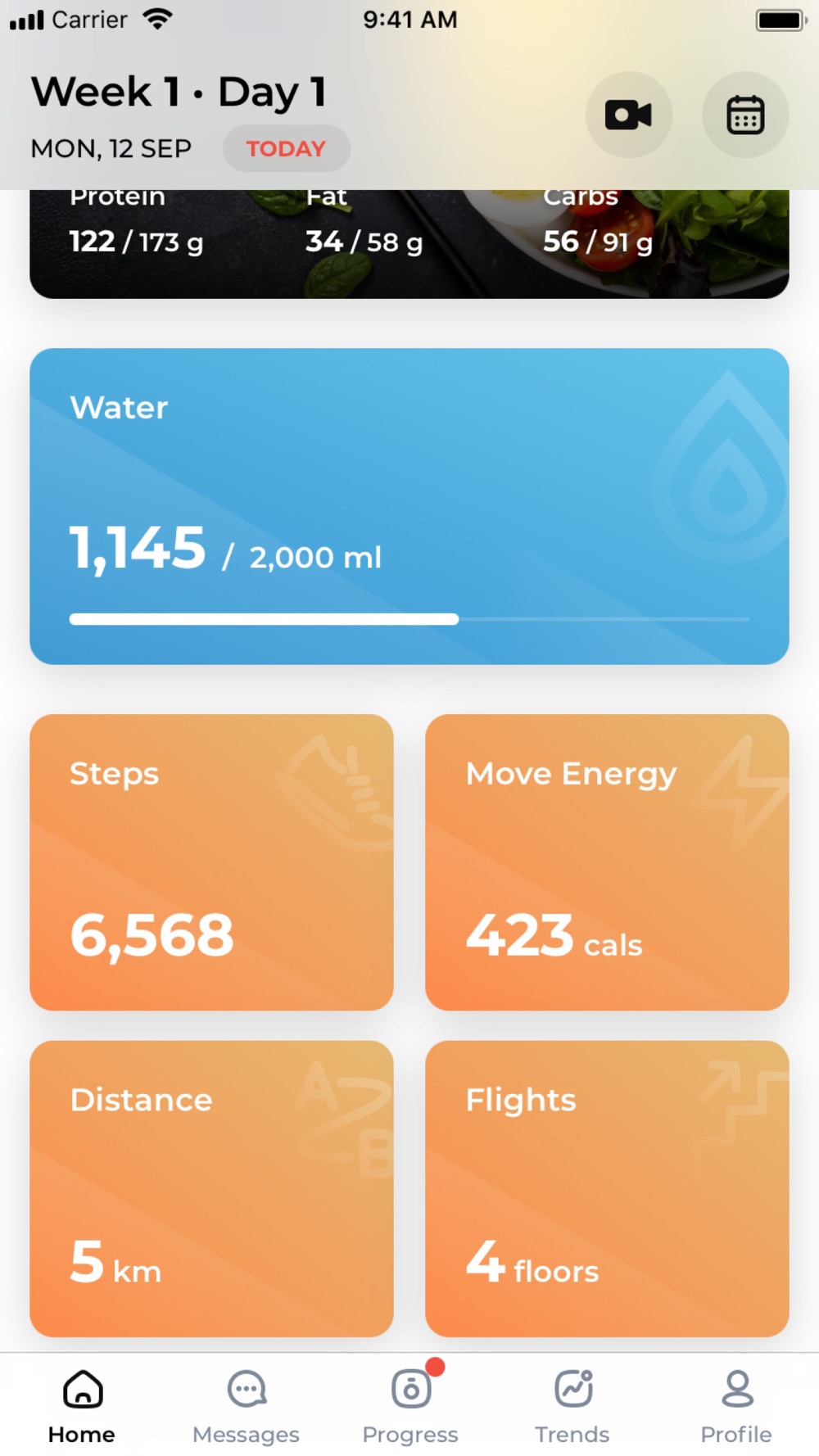The height and width of the screenshot is (1456, 819).
Task: Go to the Home tab
Action: tap(82, 1405)
